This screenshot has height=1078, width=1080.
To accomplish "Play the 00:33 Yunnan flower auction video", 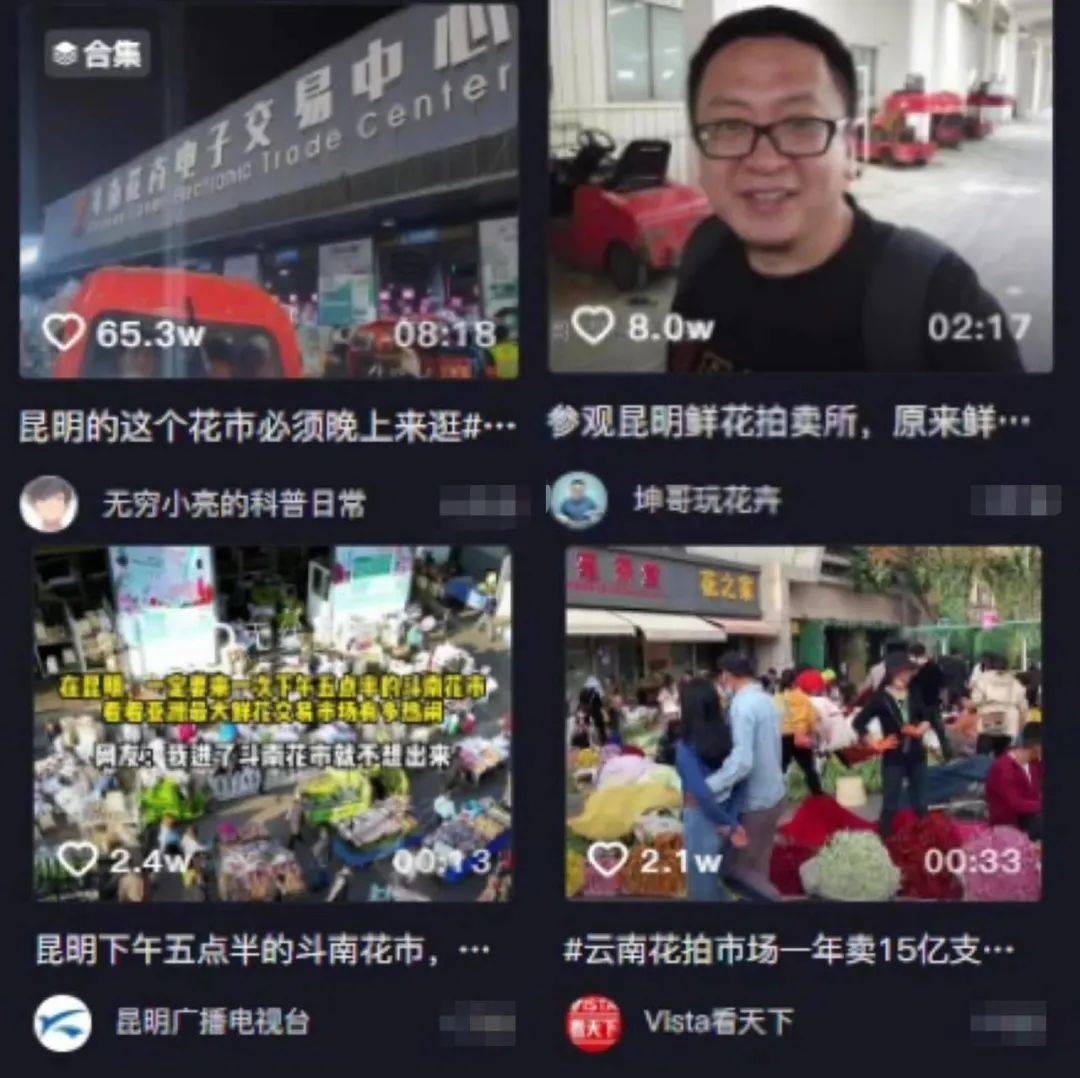I will point(803,723).
